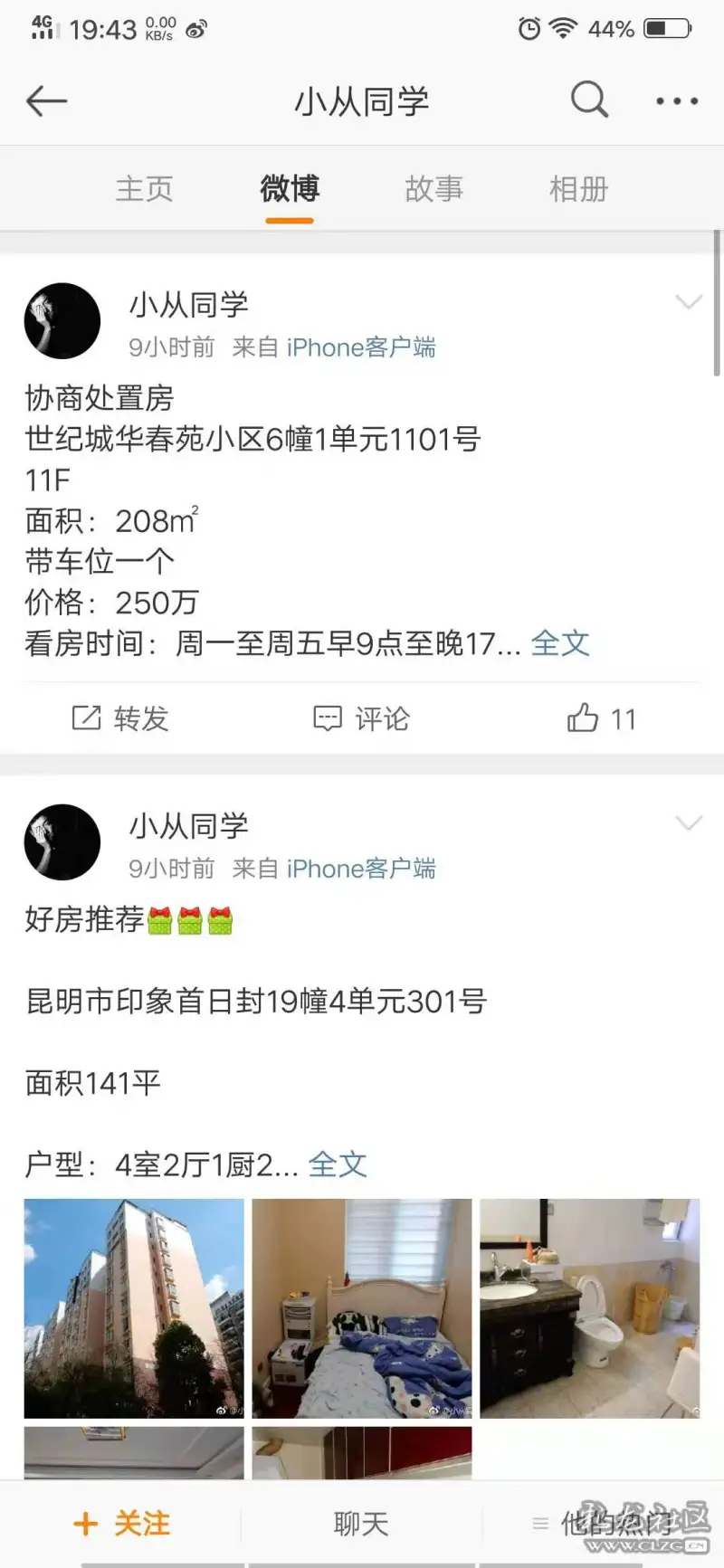Viewport: 724px width, 1568px height.
Task: Select the 微博 tab
Action: [290, 189]
